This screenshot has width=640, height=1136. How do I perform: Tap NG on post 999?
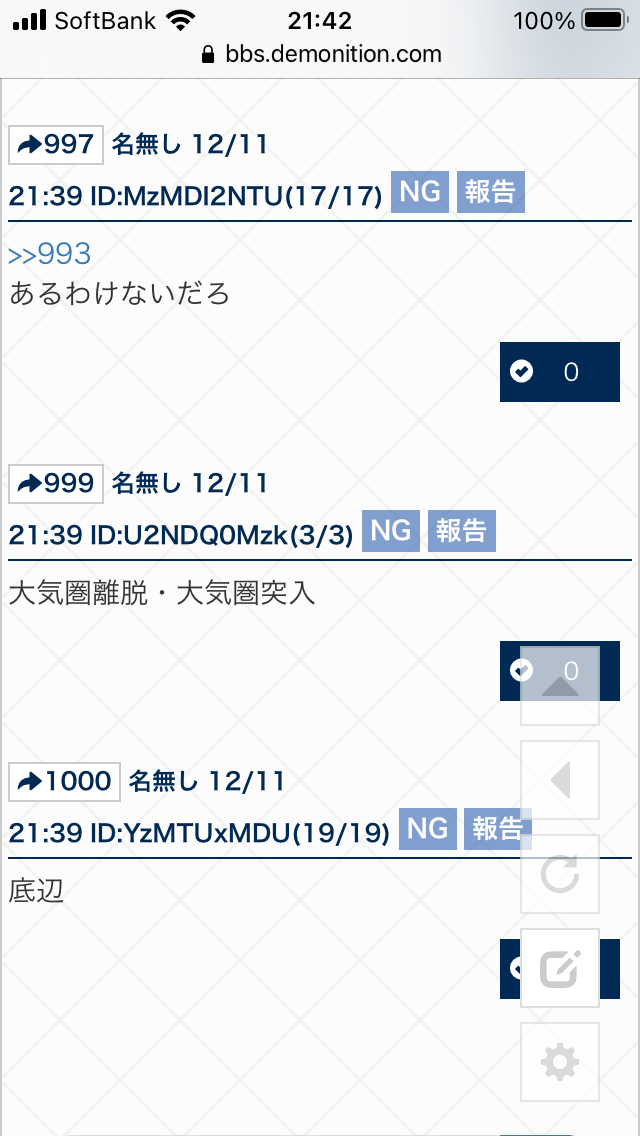(391, 531)
